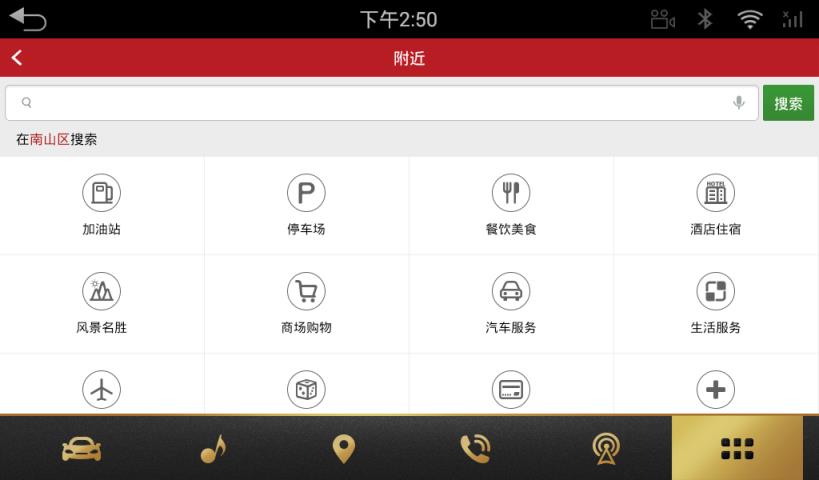This screenshot has width=819, height=480.
Task: Open the music tab
Action: [212, 450]
